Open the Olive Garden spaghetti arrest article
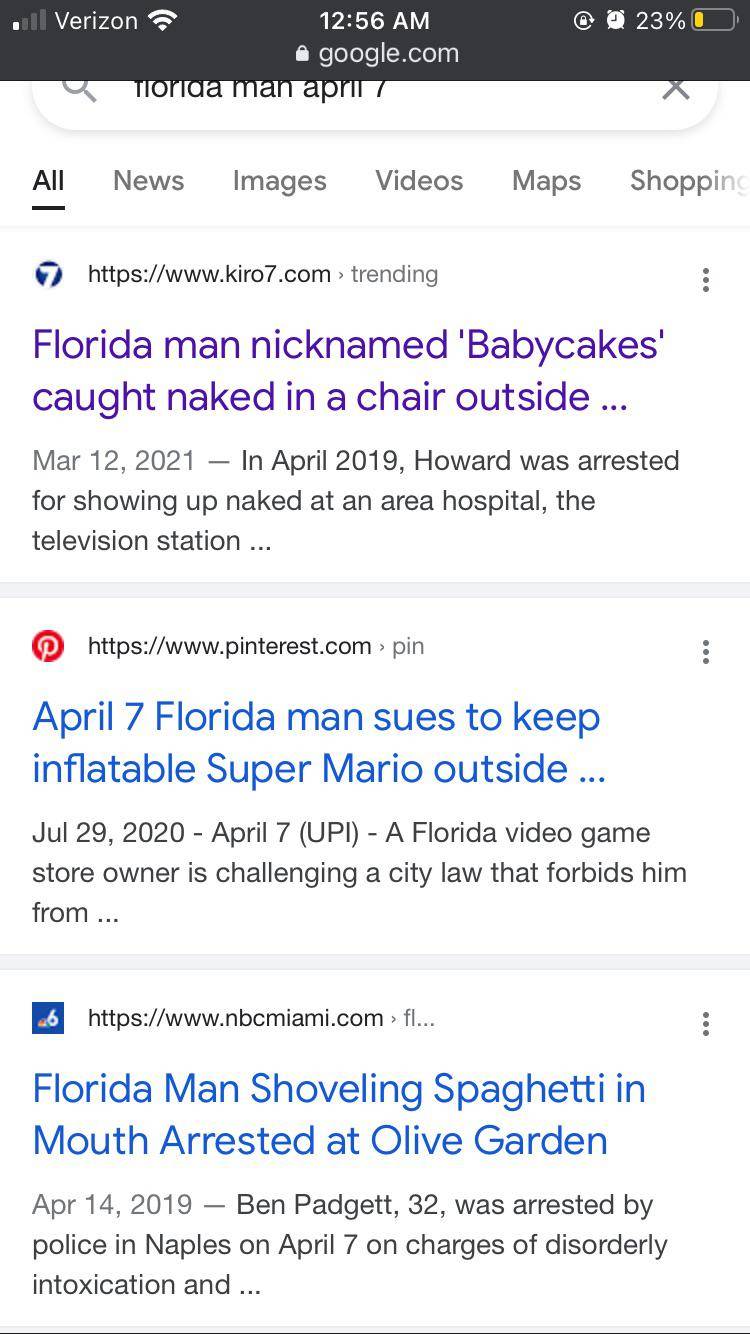The image size is (750, 1334). point(340,1114)
